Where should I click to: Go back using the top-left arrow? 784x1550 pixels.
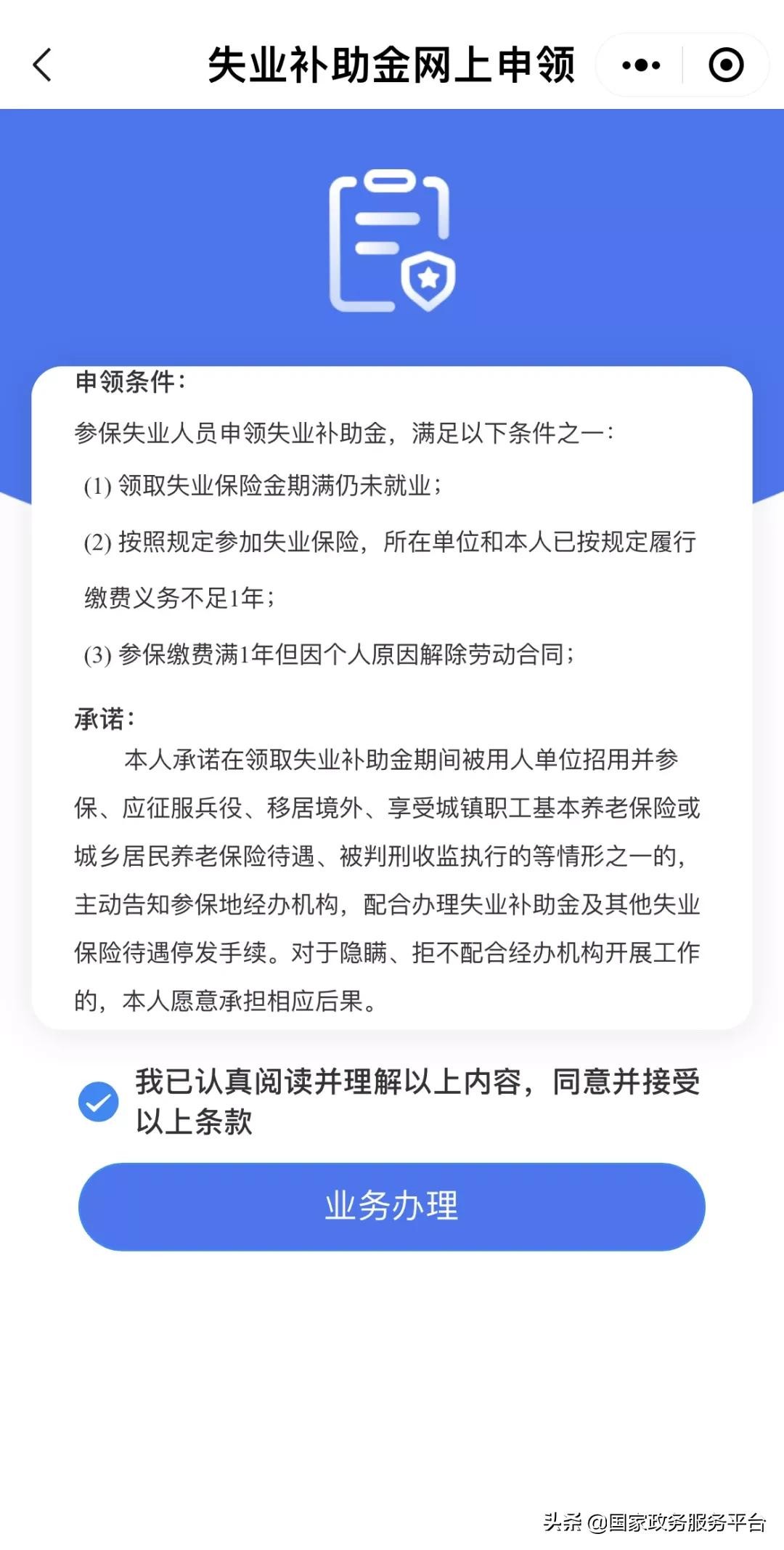pyautogui.click(x=42, y=65)
